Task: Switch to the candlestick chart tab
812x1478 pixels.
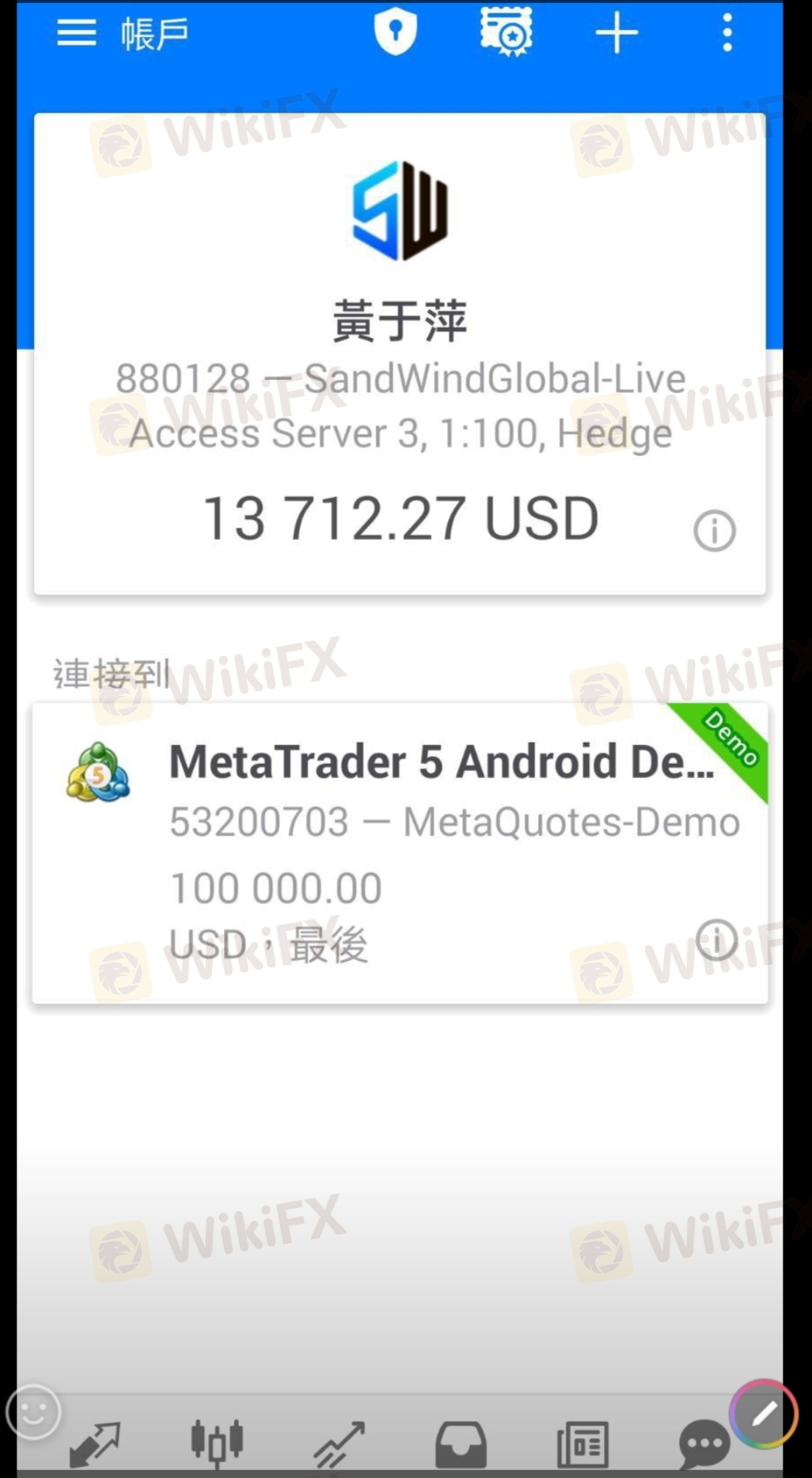Action: pos(217,1442)
